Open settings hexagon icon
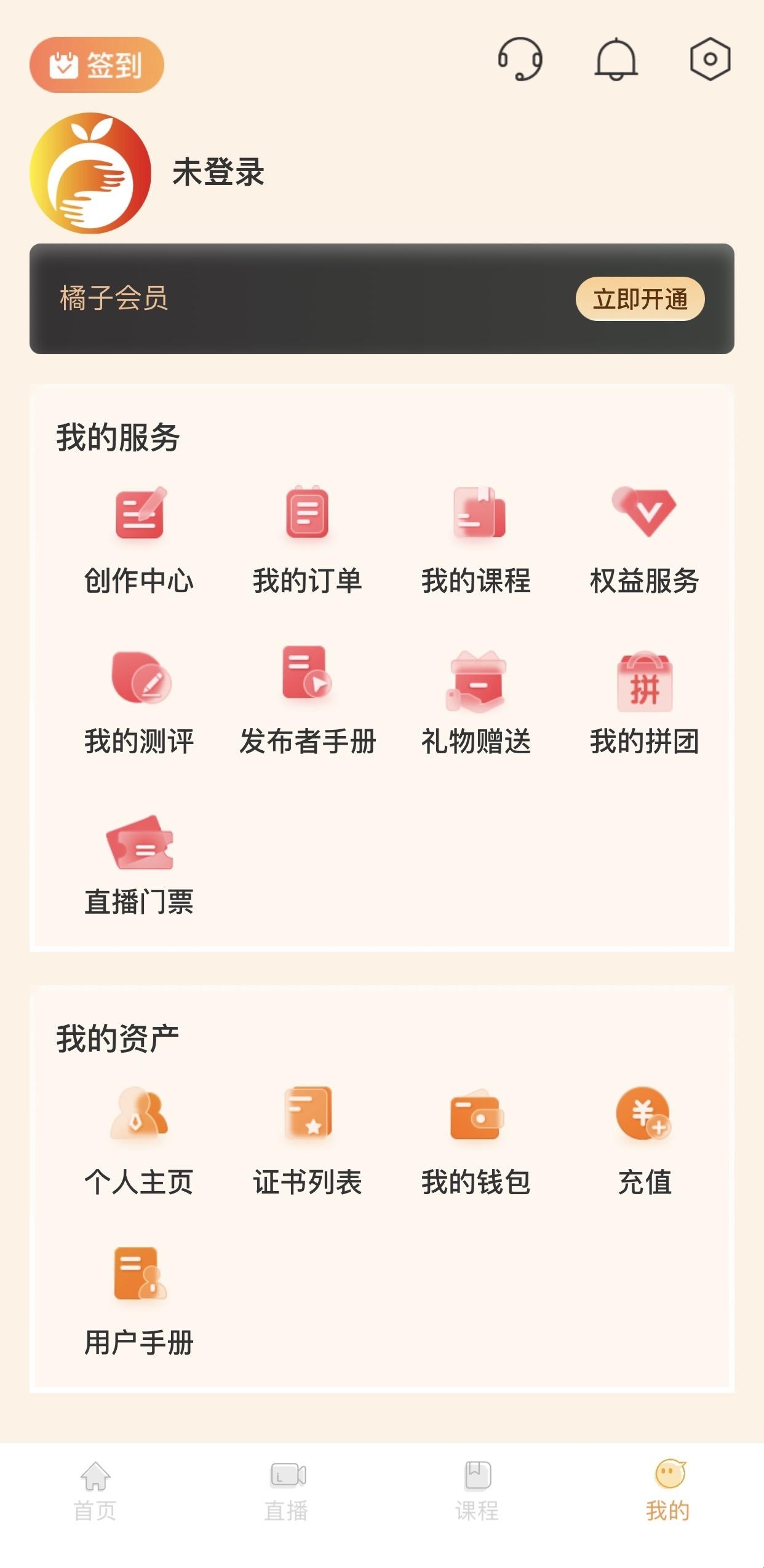 coord(710,59)
